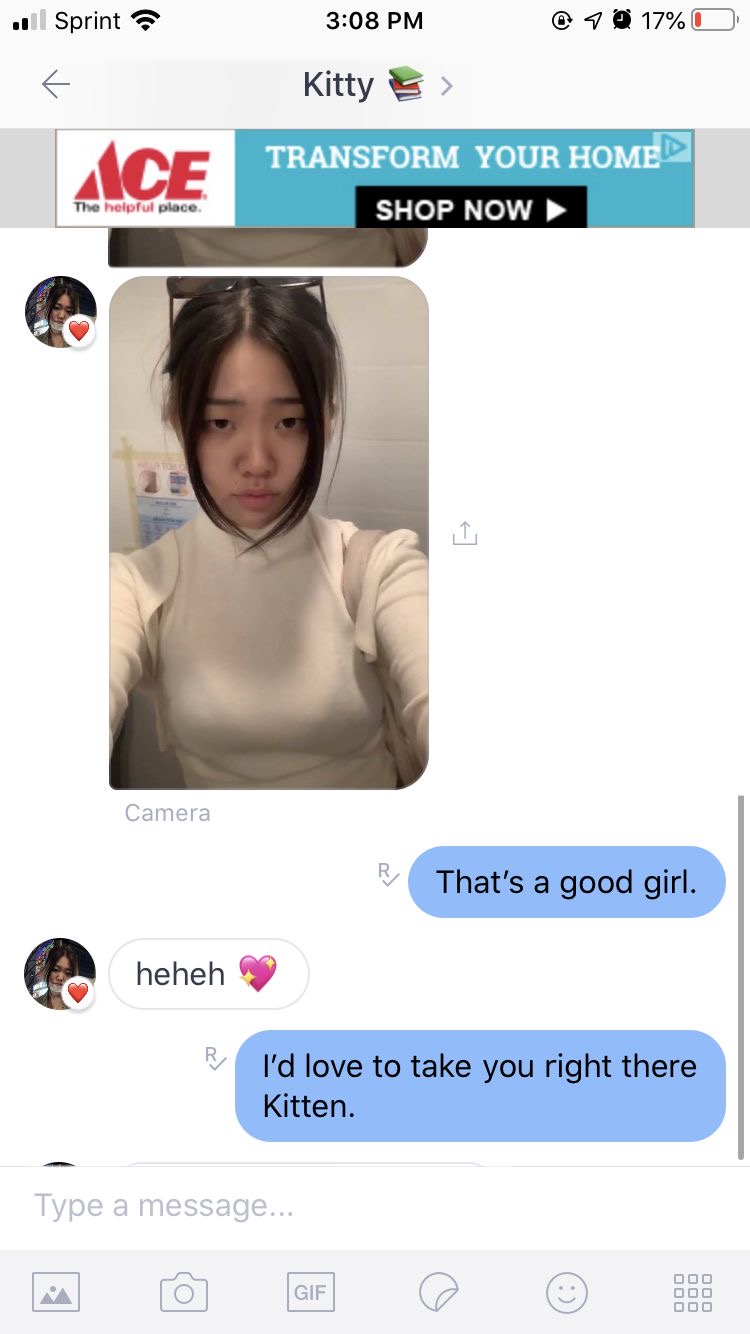
Task: Launch the camera from the toolbar
Action: pyautogui.click(x=184, y=1292)
